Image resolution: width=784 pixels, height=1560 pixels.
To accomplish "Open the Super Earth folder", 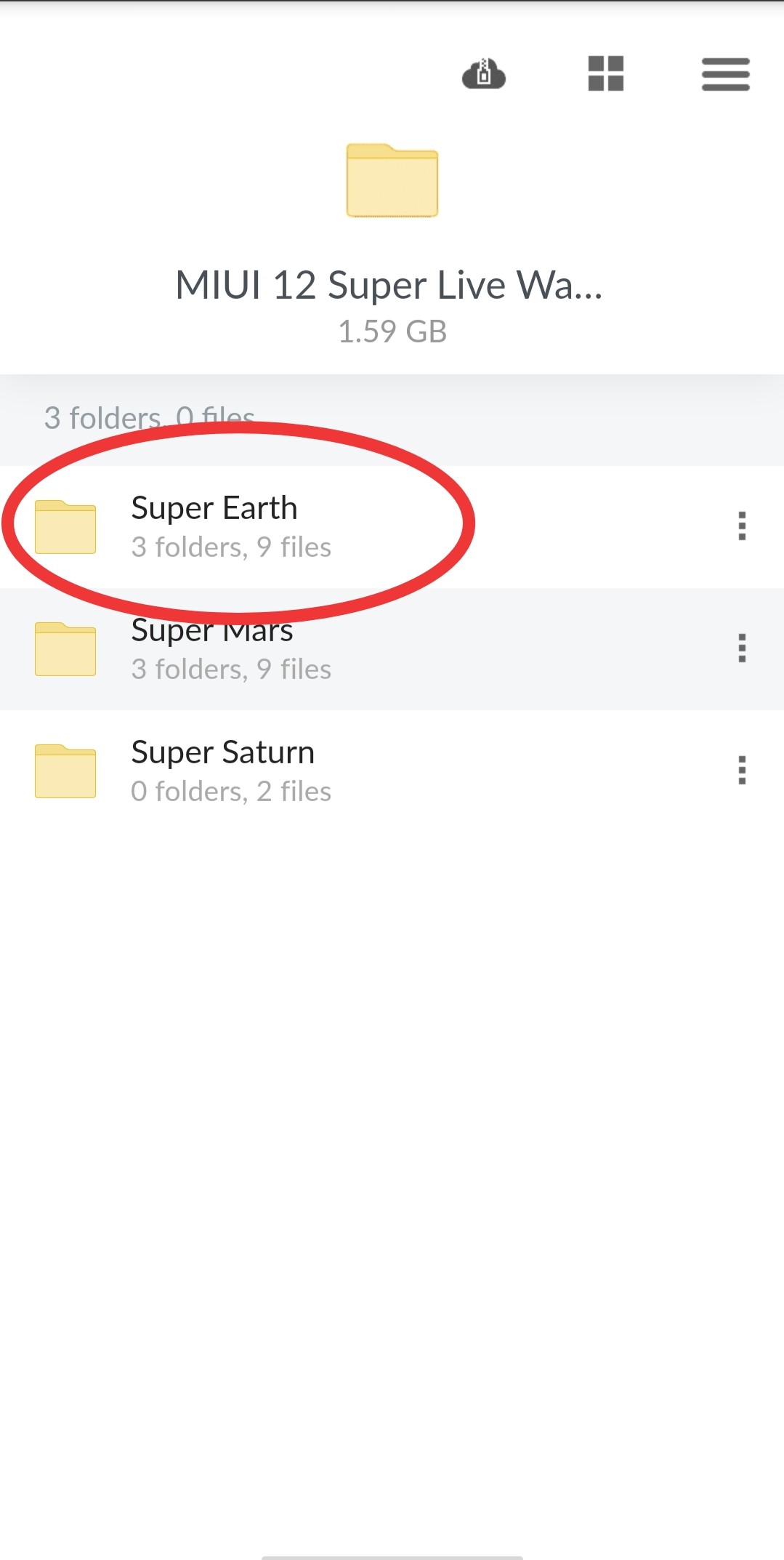I will click(214, 526).
